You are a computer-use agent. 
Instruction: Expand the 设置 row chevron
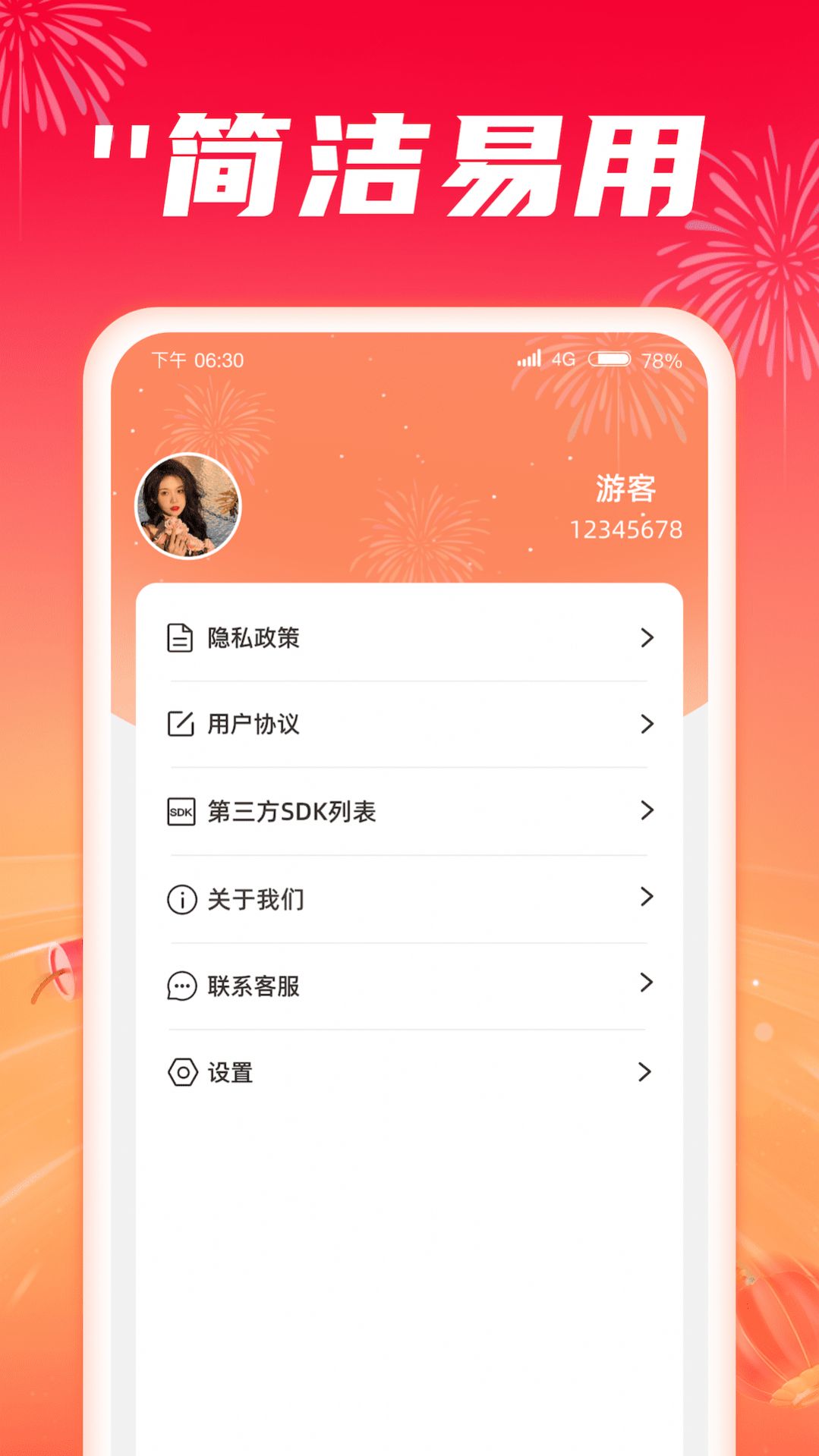[x=646, y=1072]
